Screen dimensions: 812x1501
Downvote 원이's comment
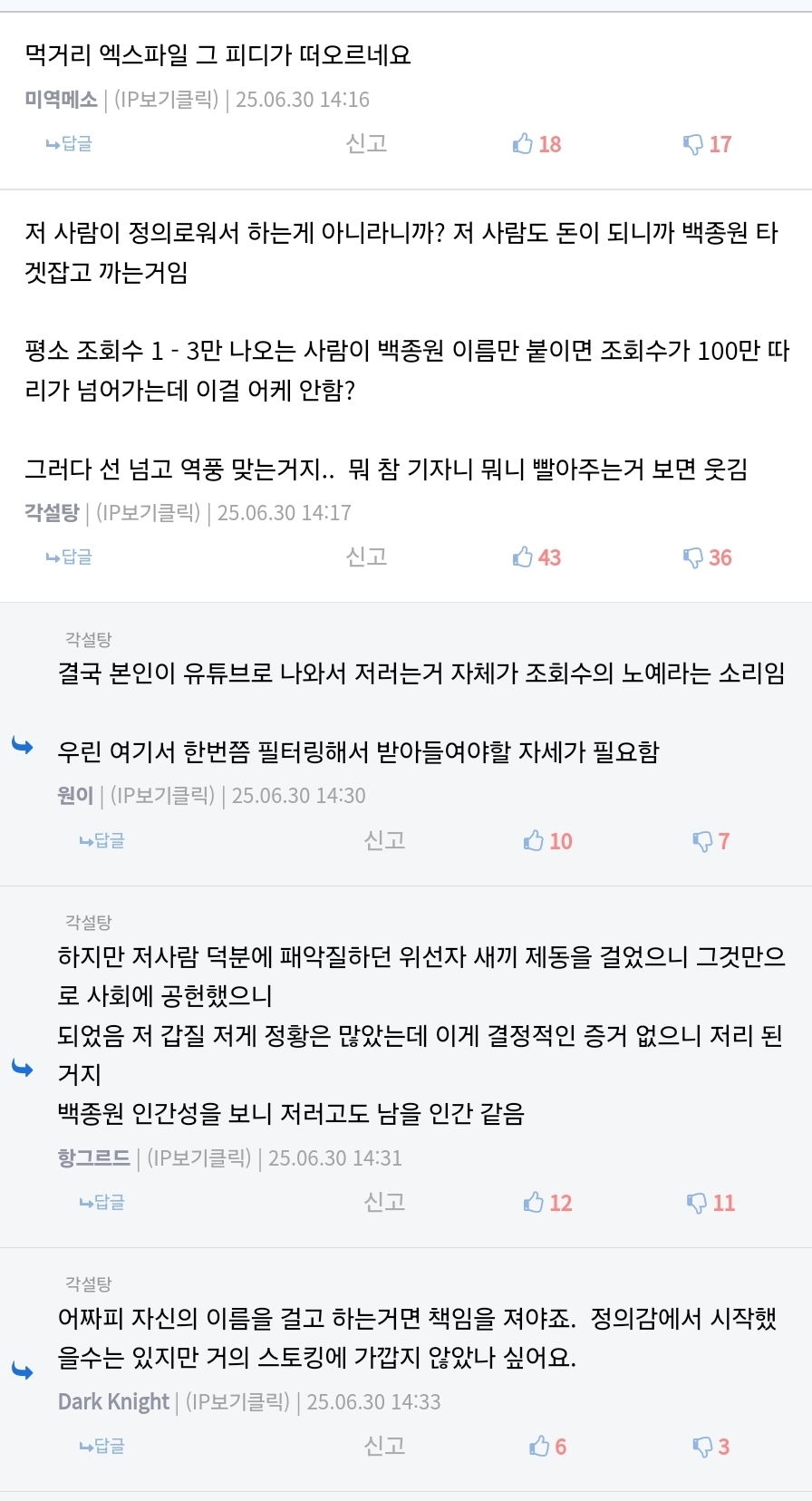point(710,841)
